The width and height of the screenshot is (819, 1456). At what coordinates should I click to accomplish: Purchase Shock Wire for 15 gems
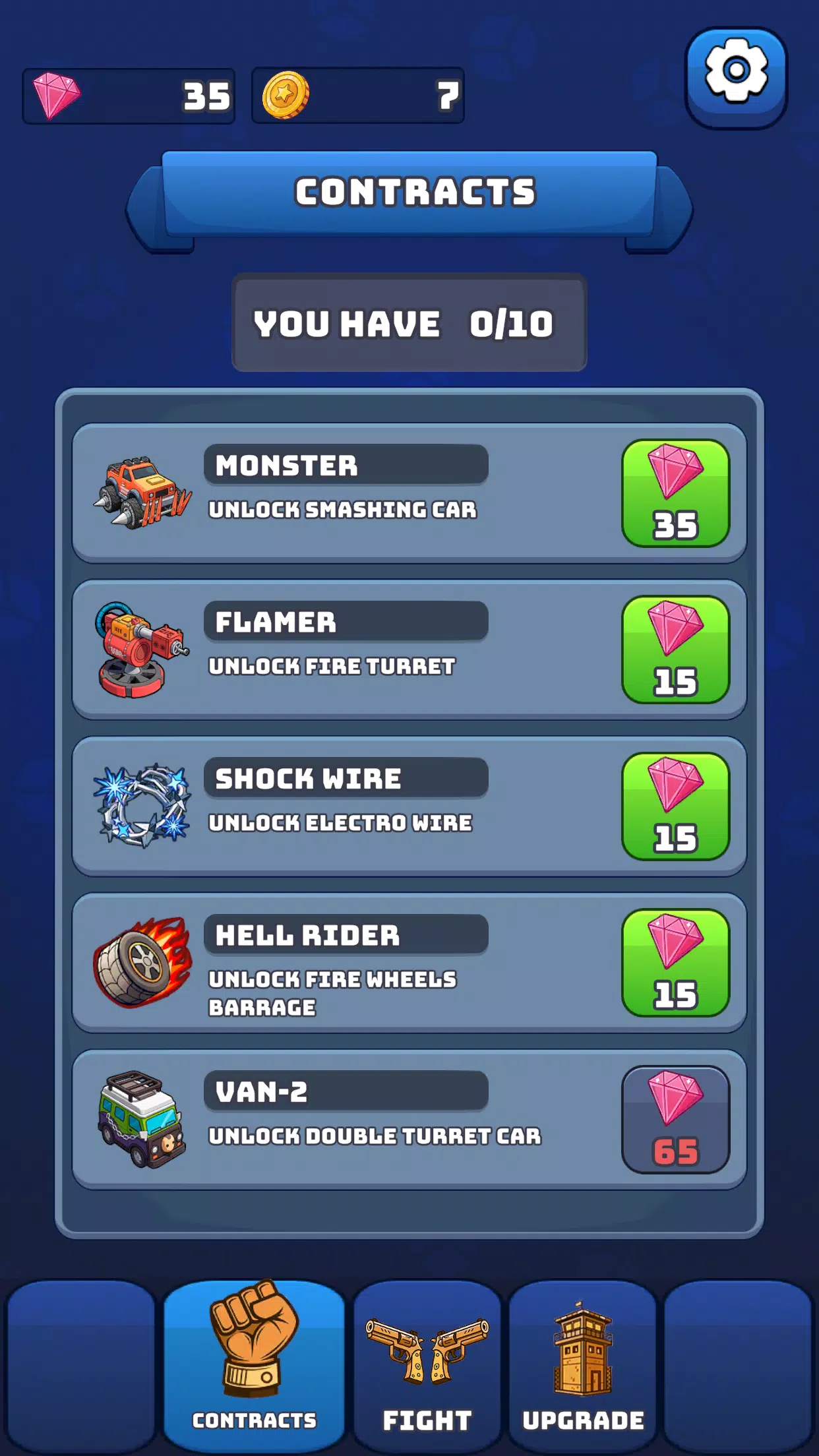point(675,806)
